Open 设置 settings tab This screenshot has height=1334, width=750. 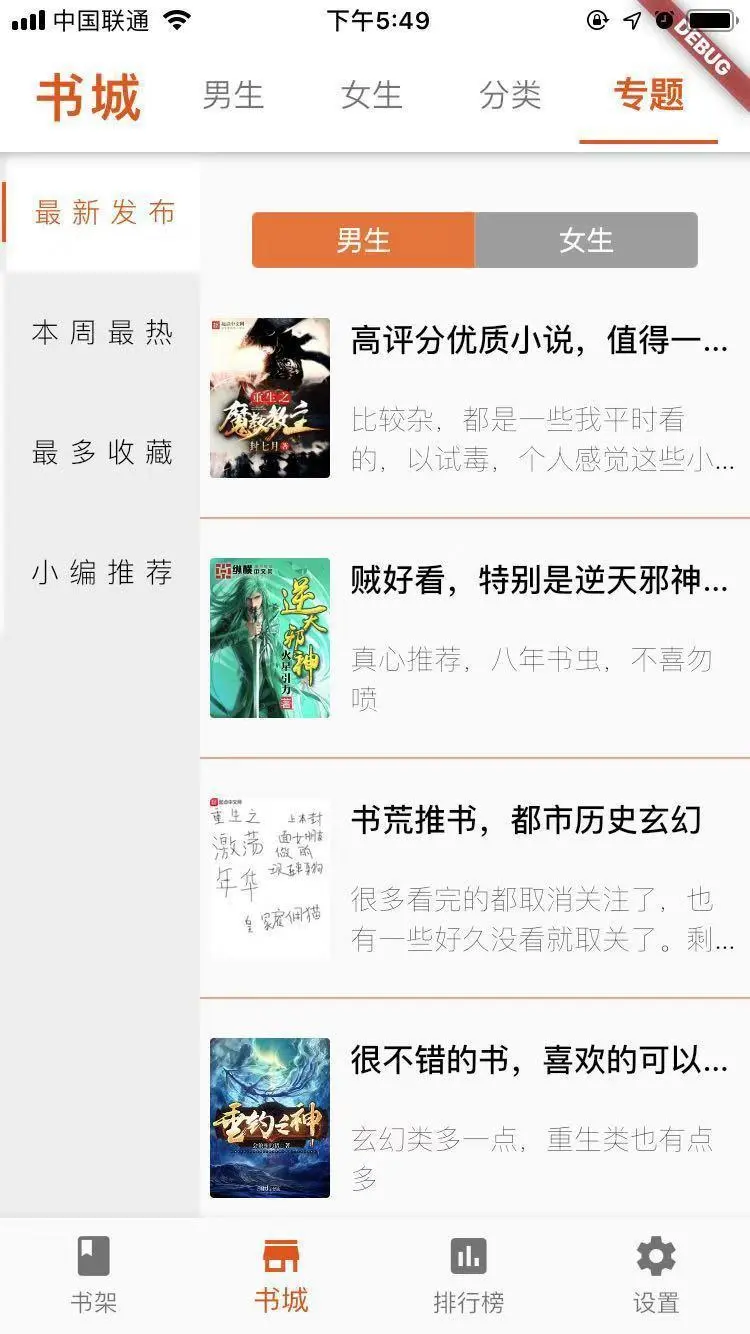click(656, 1274)
